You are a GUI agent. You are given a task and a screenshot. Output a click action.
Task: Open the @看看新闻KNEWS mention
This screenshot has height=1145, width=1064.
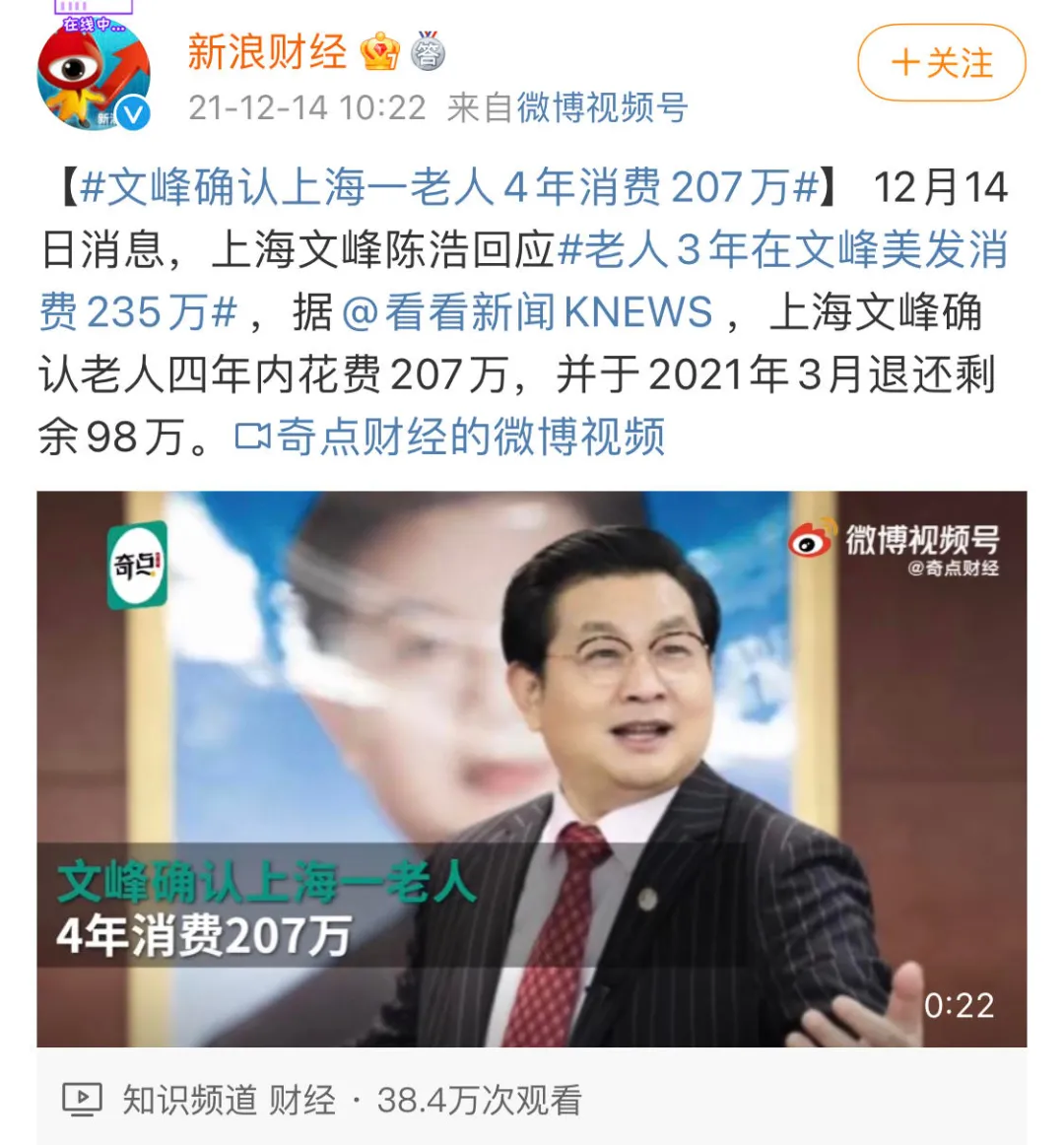[x=527, y=312]
